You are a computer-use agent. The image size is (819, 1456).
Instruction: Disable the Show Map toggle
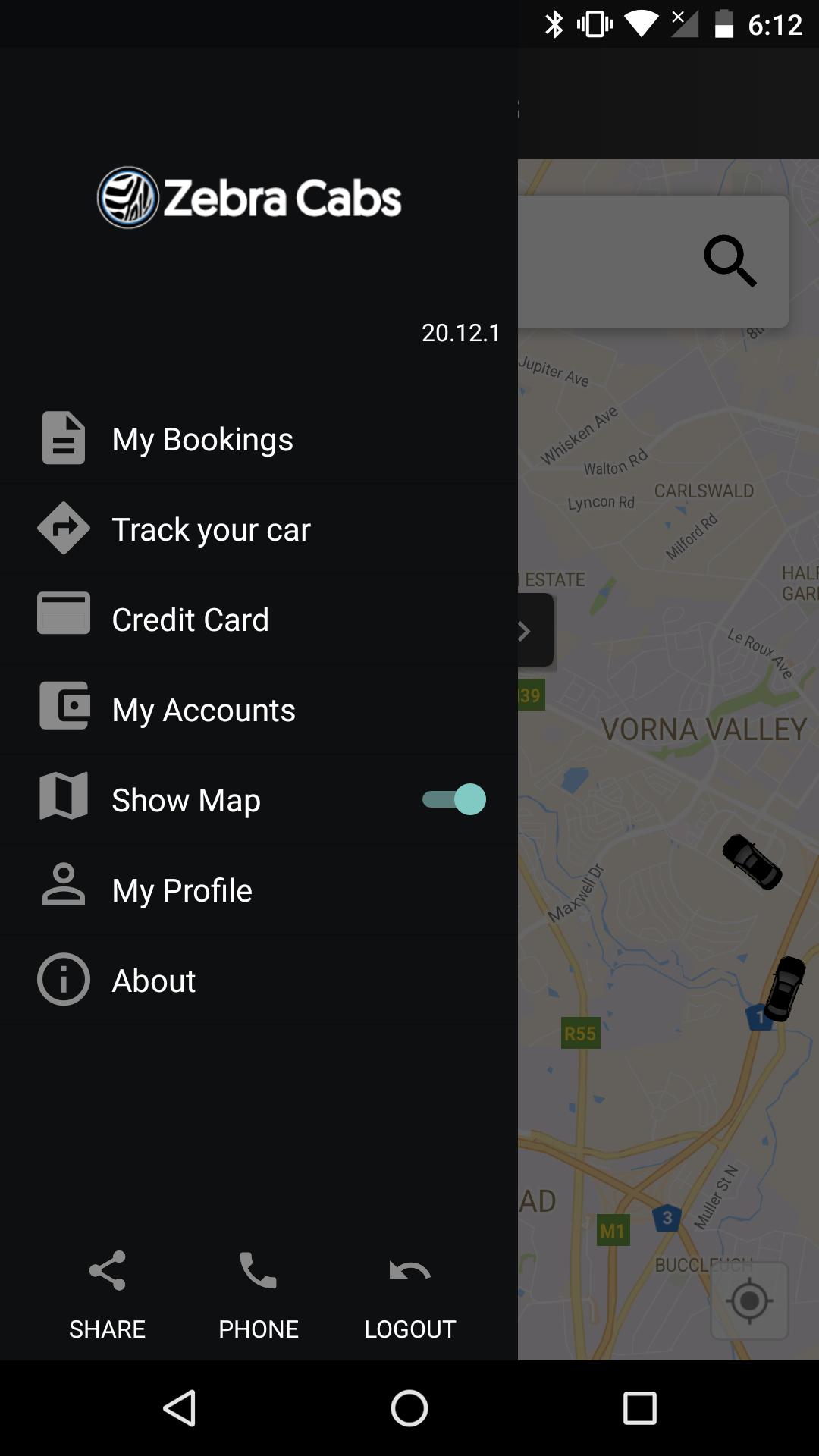tap(453, 798)
